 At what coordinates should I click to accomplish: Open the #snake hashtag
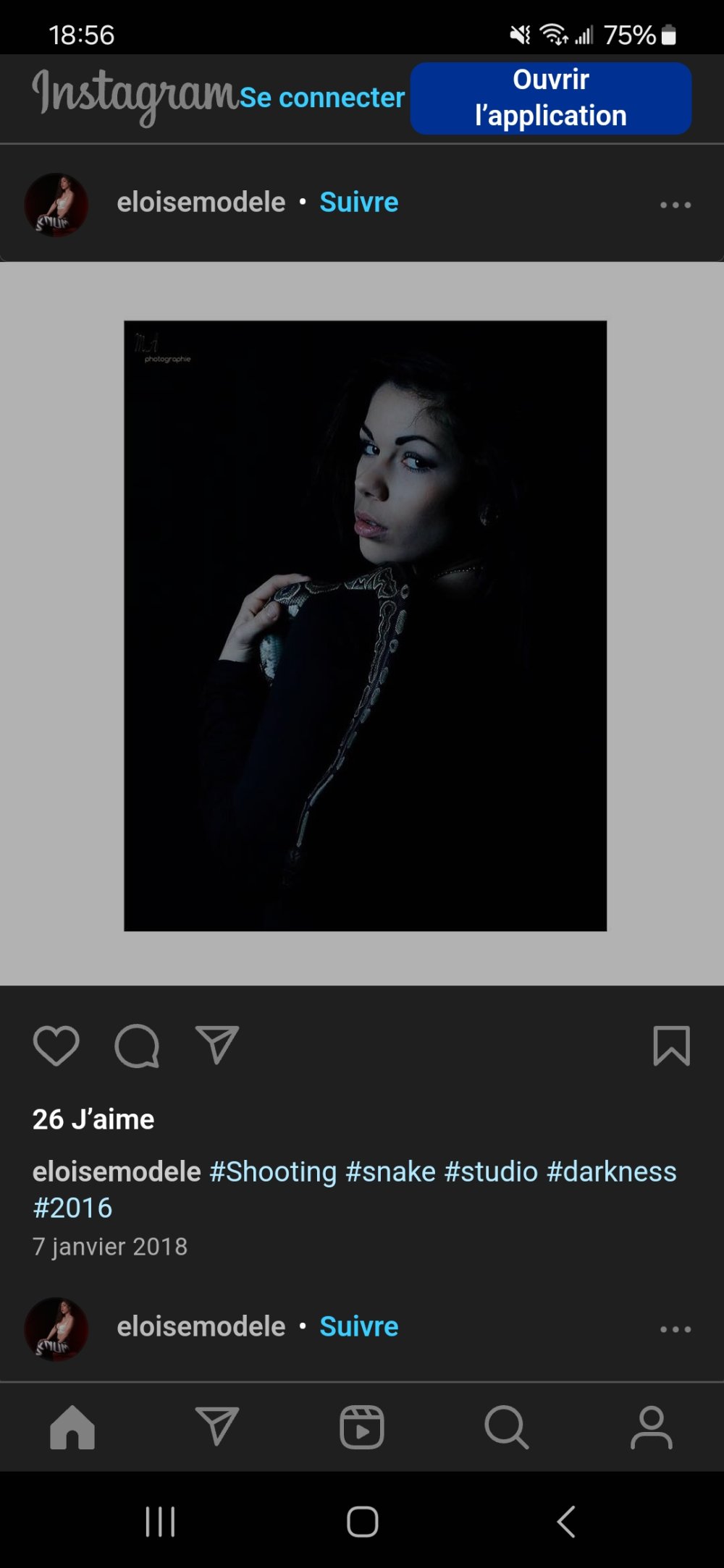click(x=391, y=1171)
